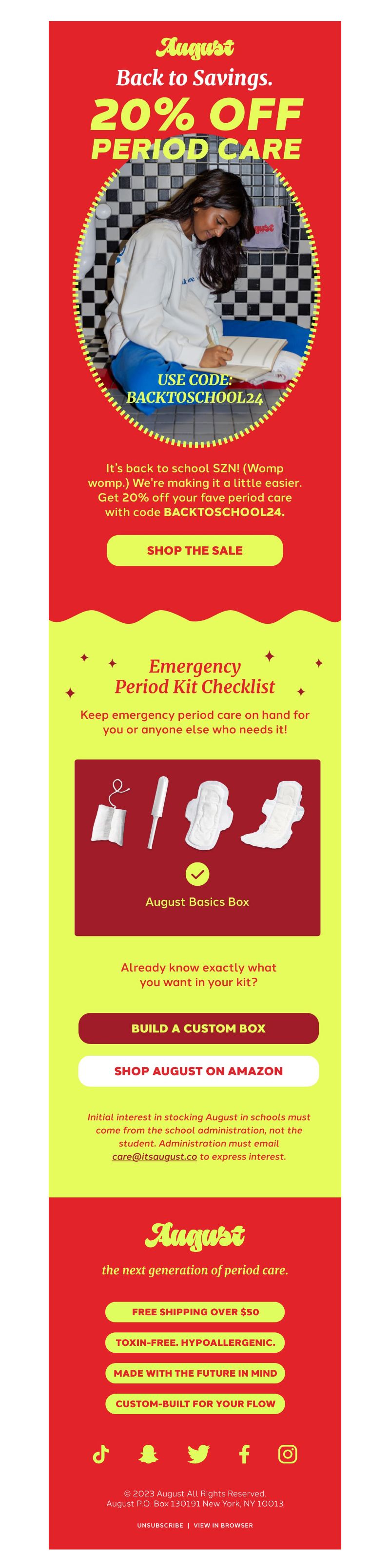The width and height of the screenshot is (390, 1568).
Task: Open the care@itsaugust.co email link
Action: pos(154,1157)
